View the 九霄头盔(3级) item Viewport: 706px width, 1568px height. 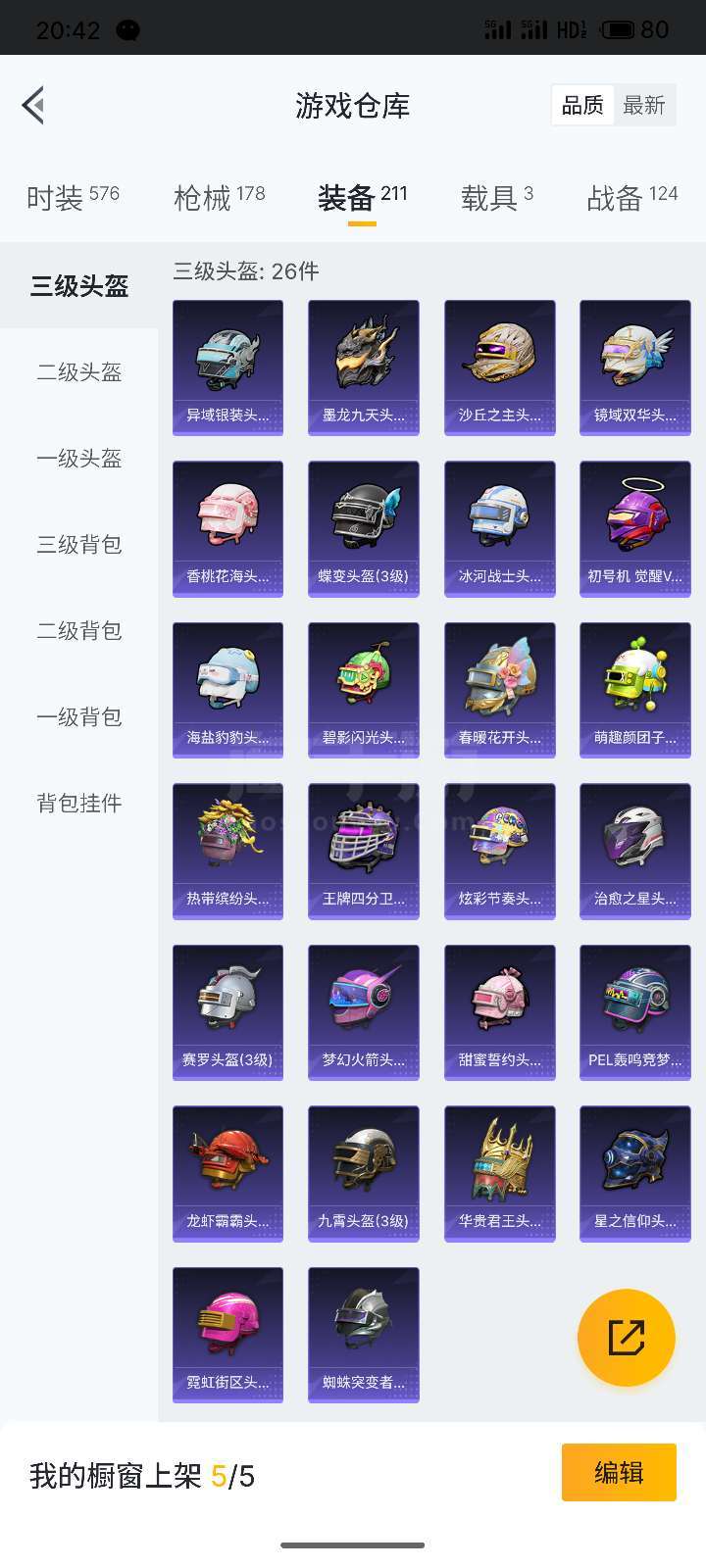(x=364, y=1174)
